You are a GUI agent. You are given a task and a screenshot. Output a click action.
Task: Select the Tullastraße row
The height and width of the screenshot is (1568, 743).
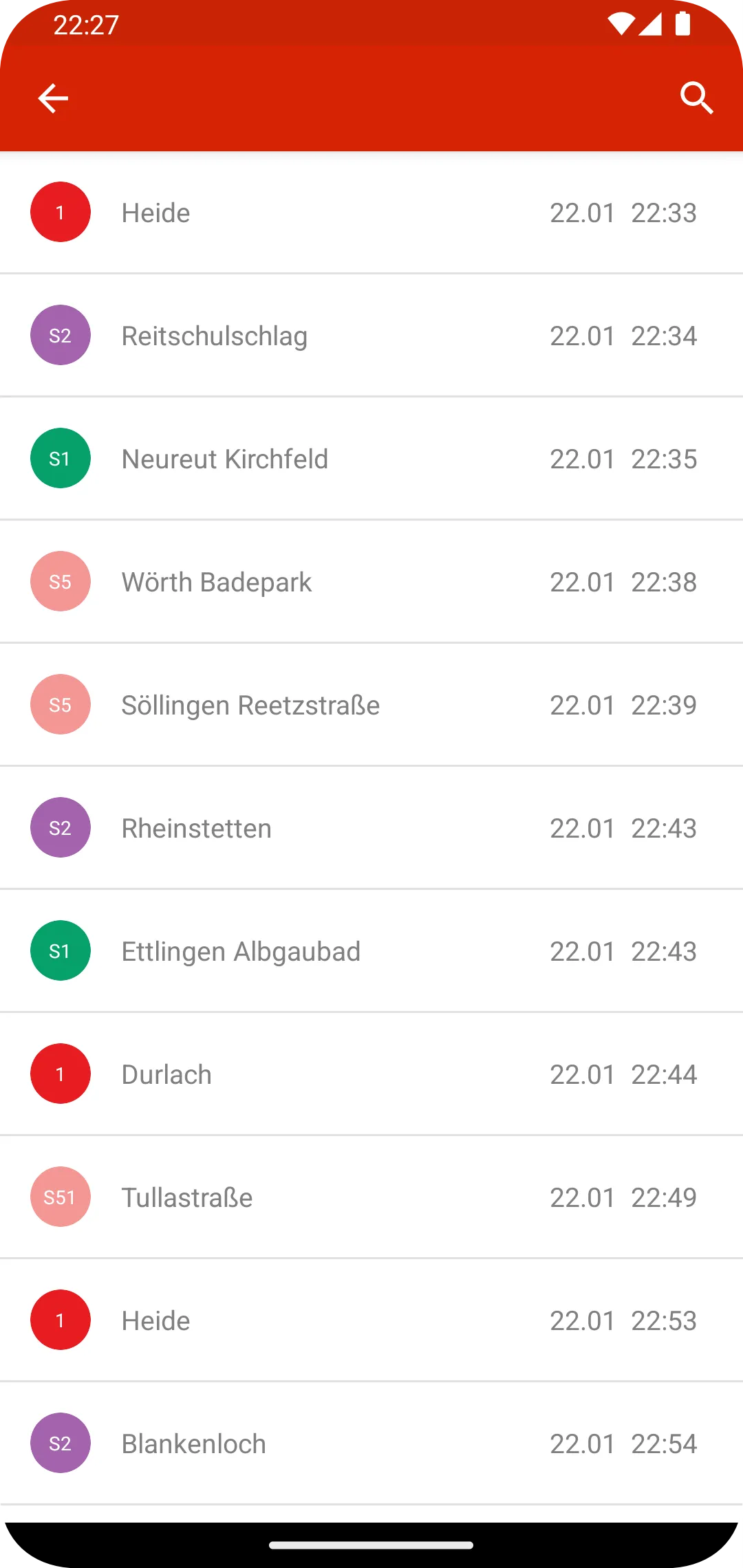[x=371, y=1197]
